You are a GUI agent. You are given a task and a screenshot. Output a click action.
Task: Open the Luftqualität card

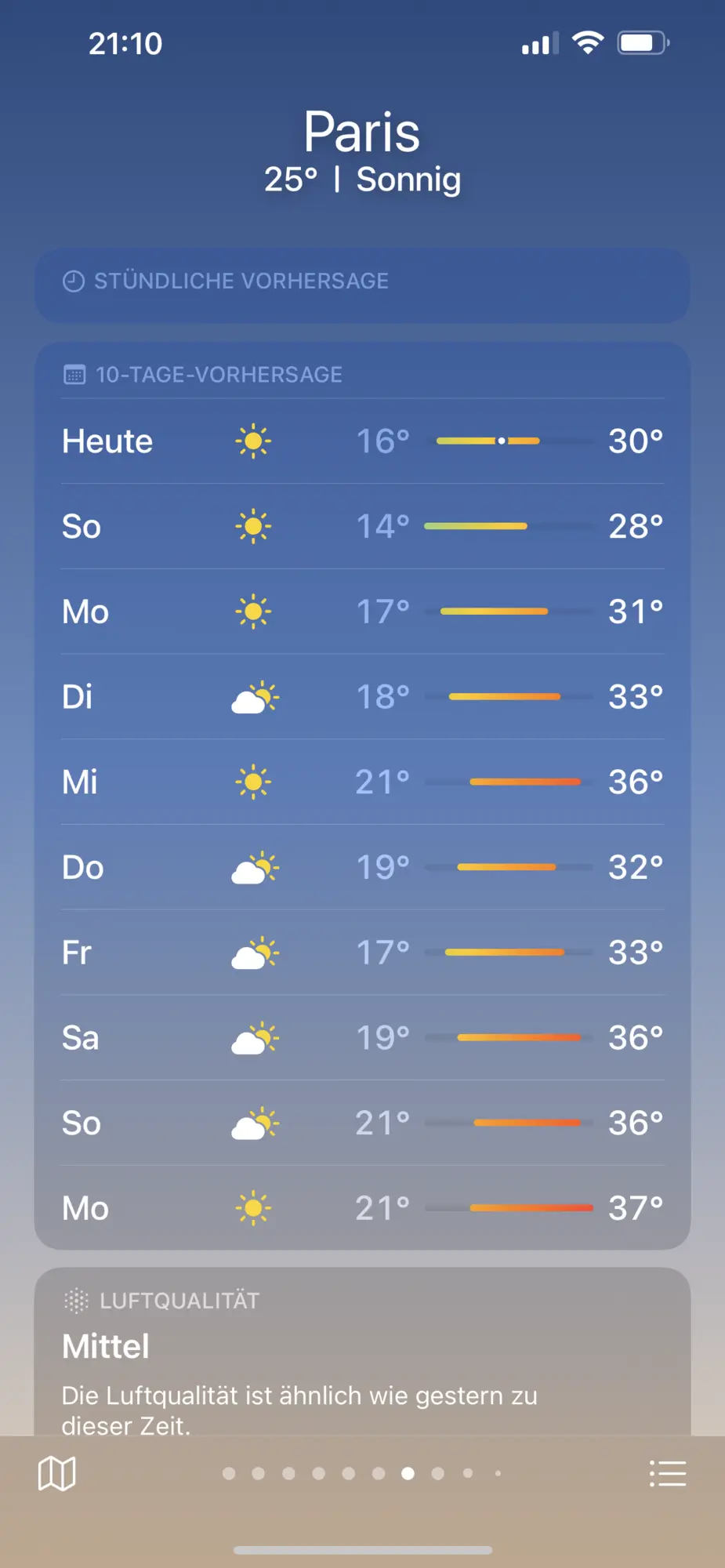pos(362,1352)
